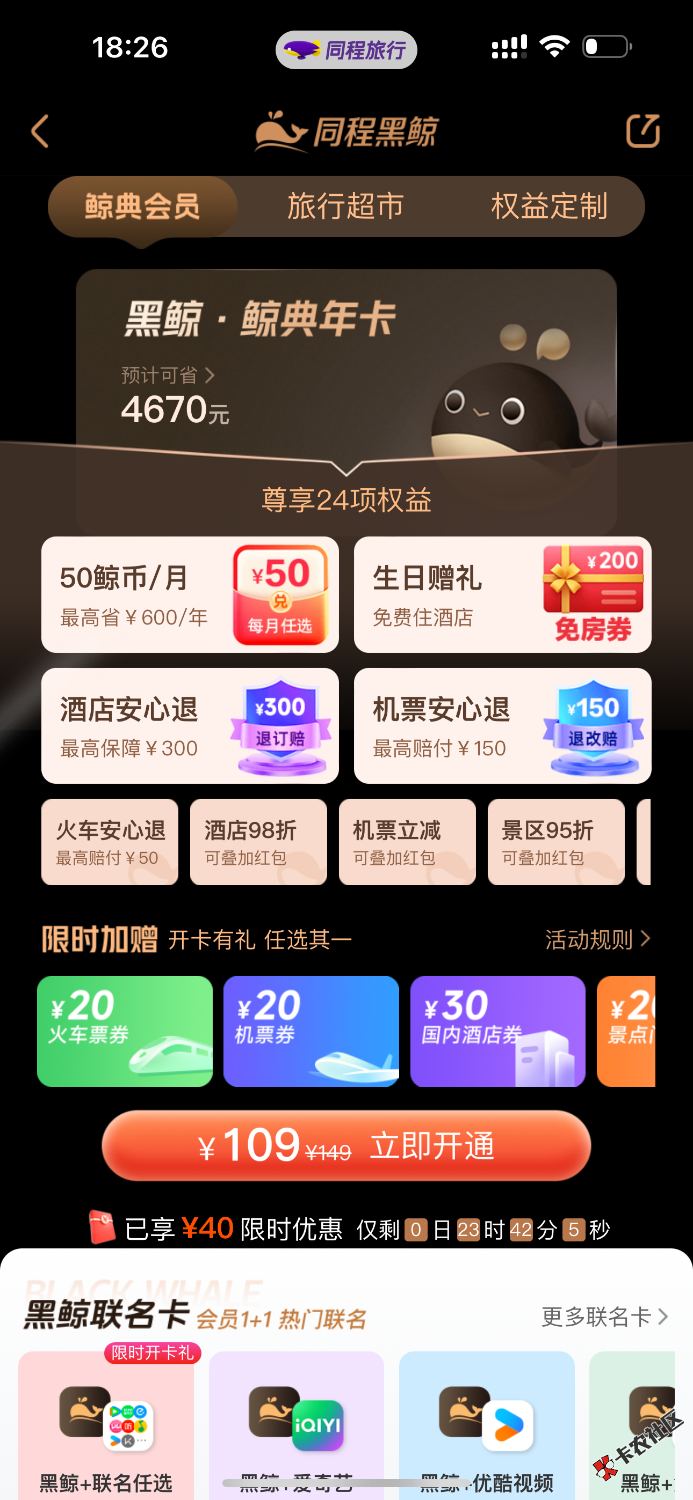View the 机票安心退 benefit
Screen dimensions: 693x1500
[x=502, y=726]
